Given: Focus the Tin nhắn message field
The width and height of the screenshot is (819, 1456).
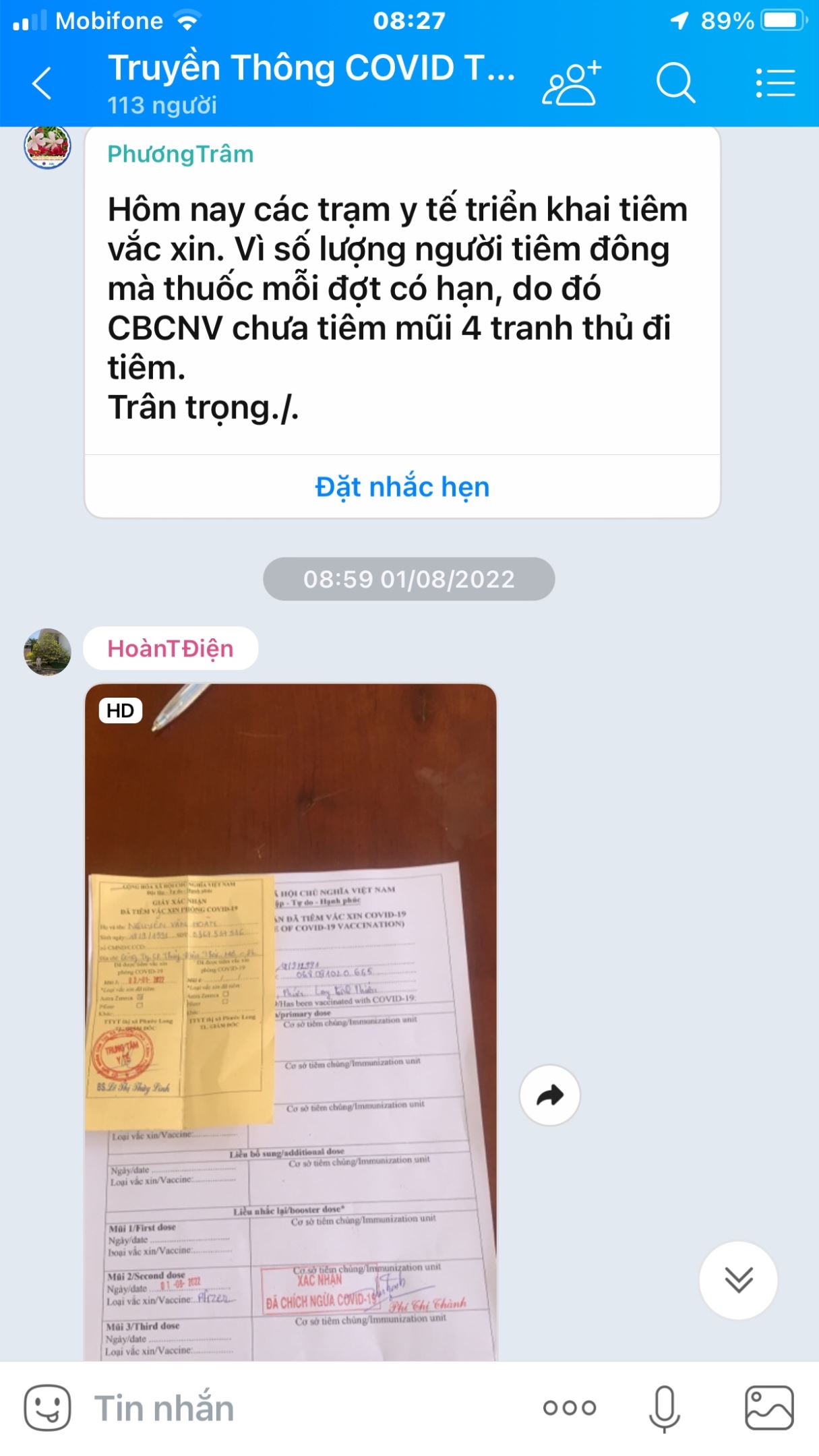Looking at the screenshot, I should (303, 1408).
